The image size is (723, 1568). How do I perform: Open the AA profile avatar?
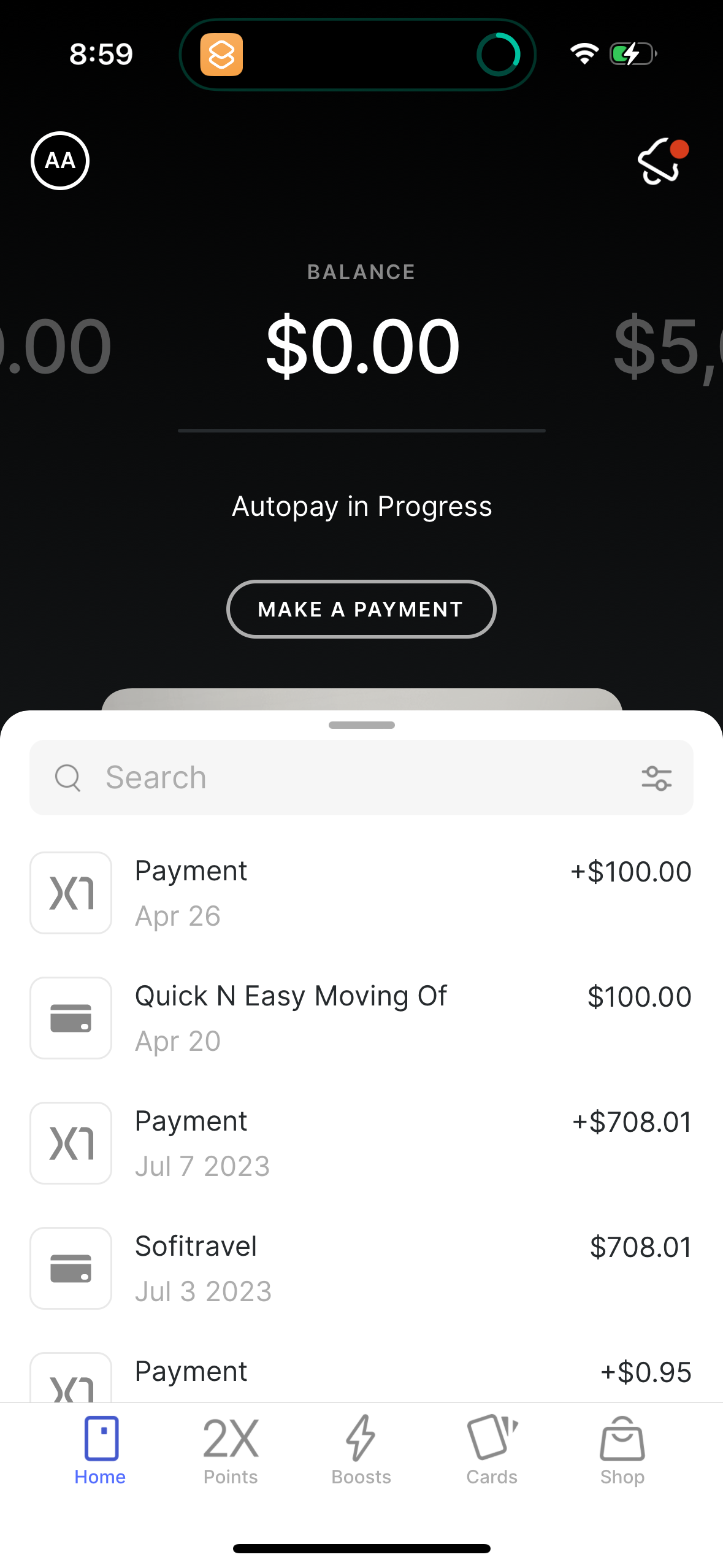60,160
